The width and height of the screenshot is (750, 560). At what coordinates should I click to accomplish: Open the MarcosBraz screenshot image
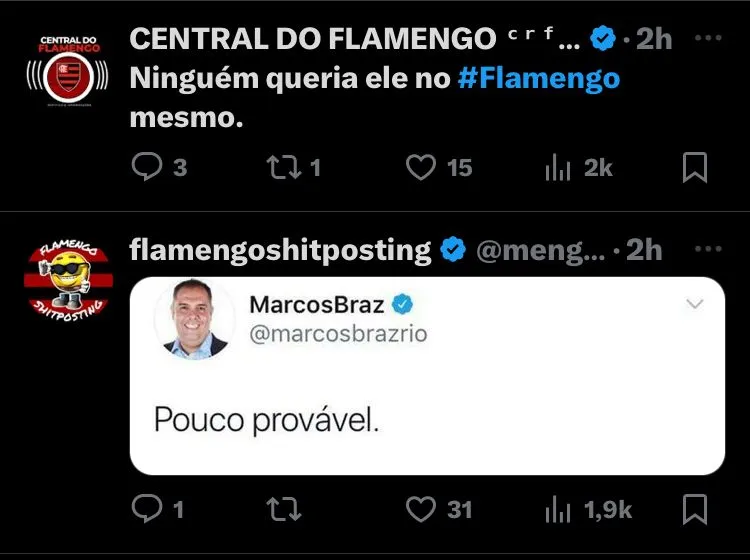[x=427, y=375]
